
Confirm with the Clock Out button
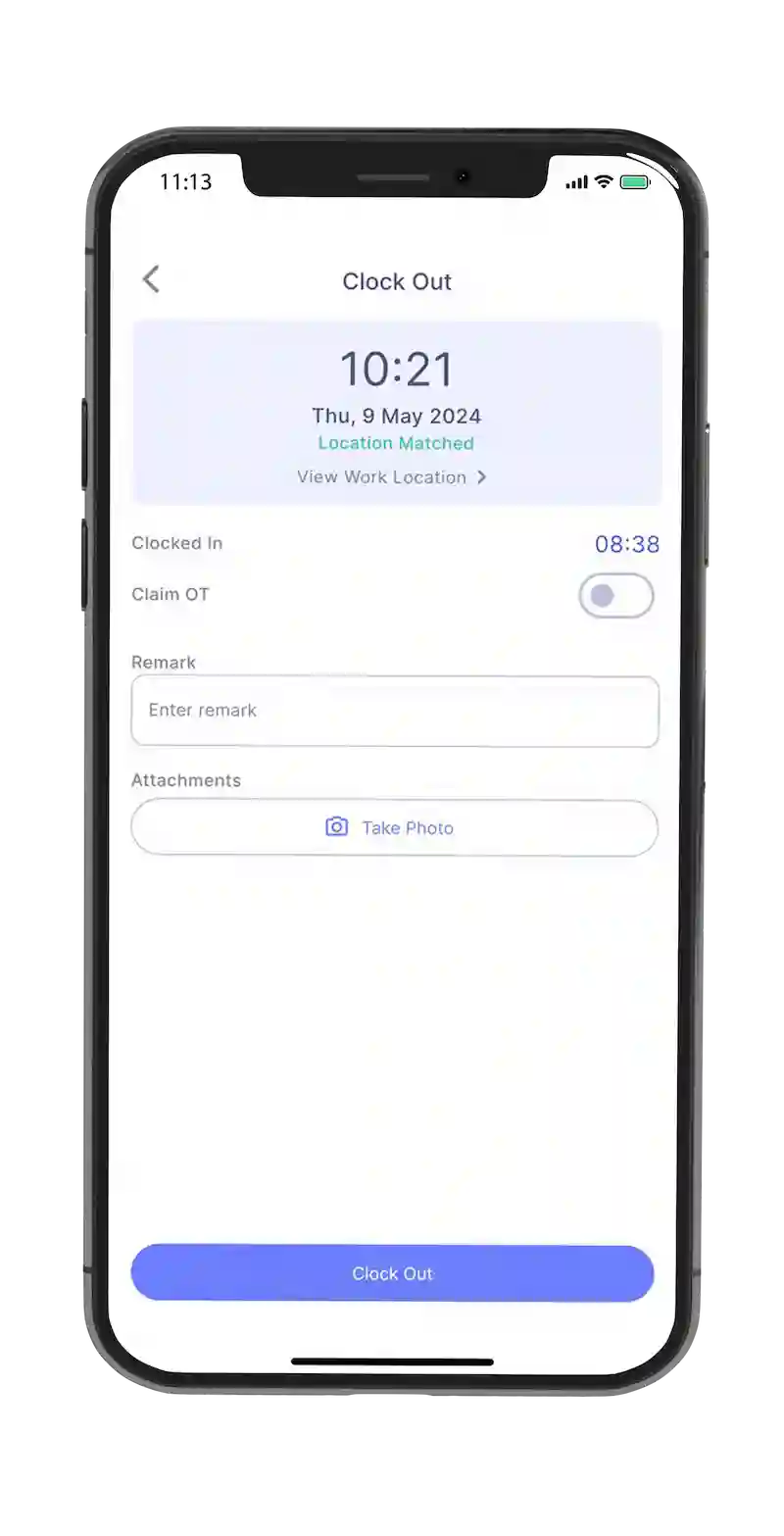(x=392, y=1273)
